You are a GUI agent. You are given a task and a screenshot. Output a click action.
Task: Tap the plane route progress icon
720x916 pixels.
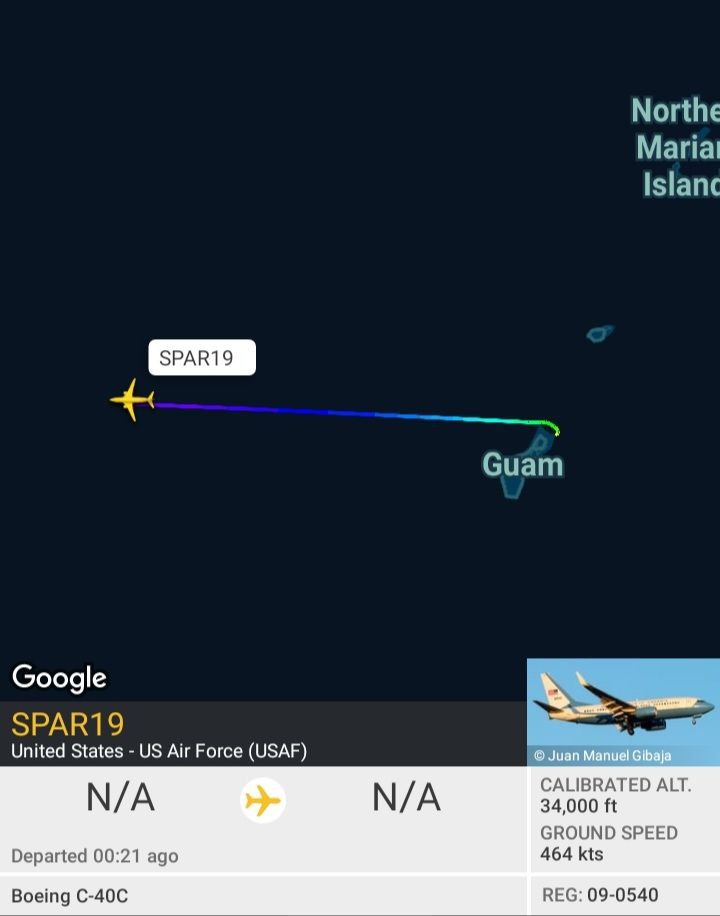263,800
